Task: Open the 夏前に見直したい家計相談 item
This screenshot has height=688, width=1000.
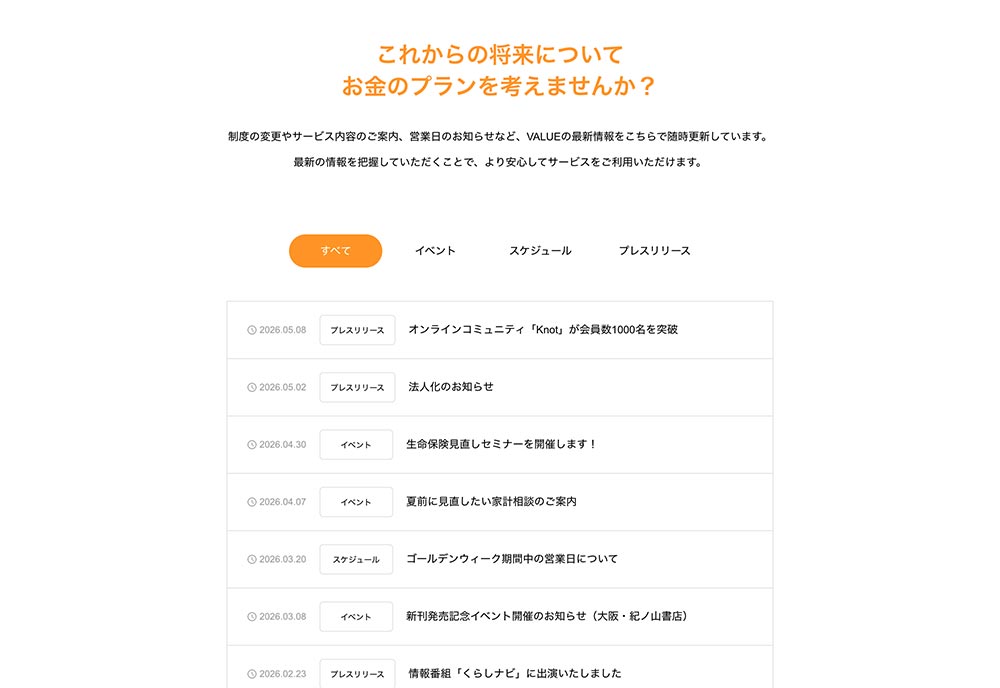Action: point(500,502)
